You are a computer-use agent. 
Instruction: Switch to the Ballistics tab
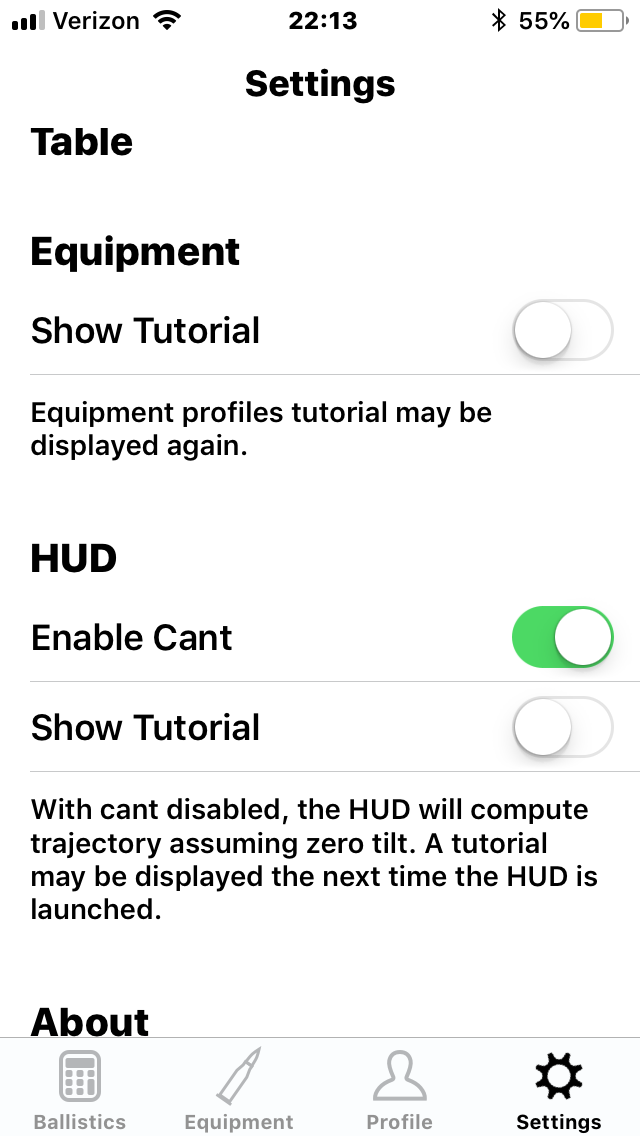(80, 1090)
